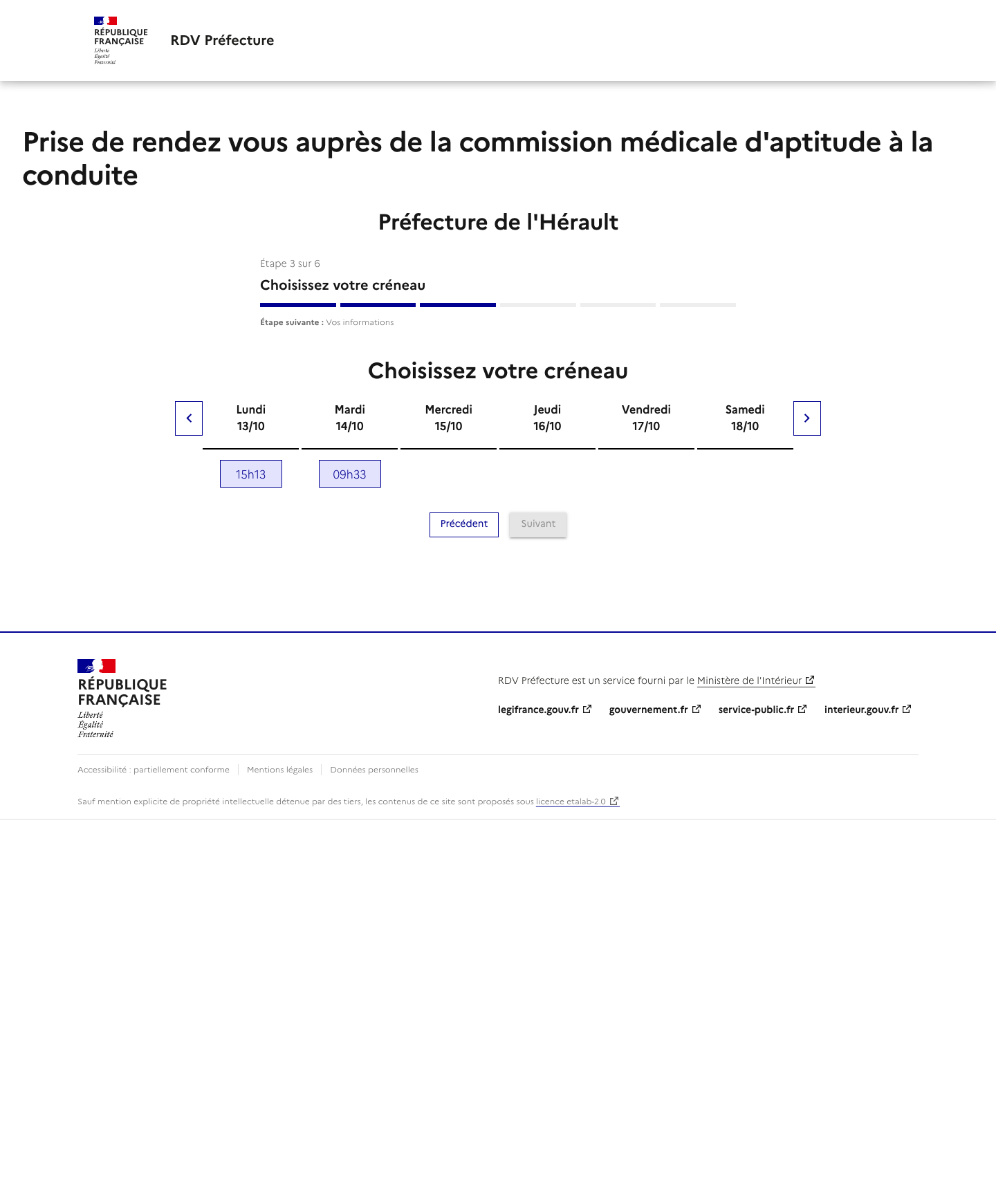The width and height of the screenshot is (996, 1204).
Task: Open the licence etalab-2.0 link
Action: [x=578, y=802]
